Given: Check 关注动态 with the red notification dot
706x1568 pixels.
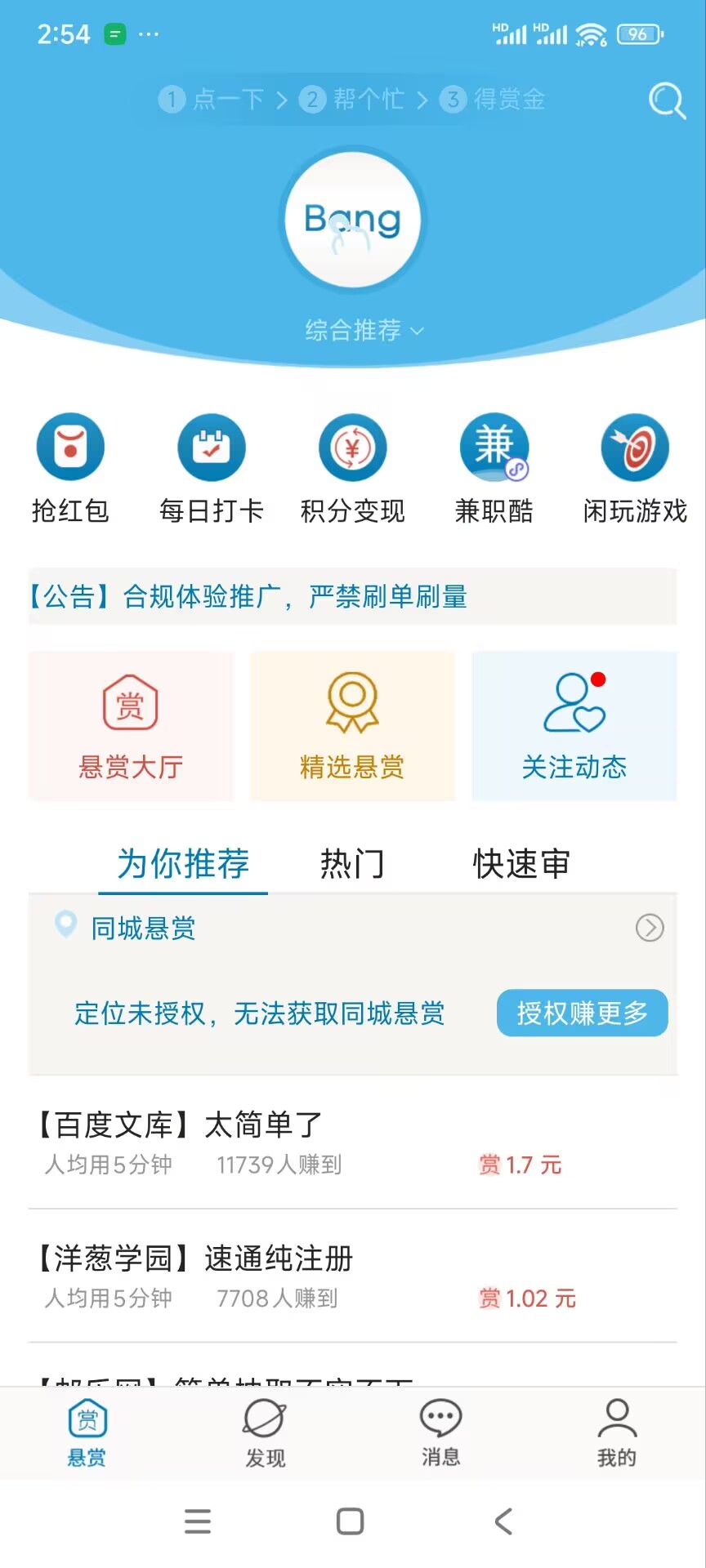Looking at the screenshot, I should (x=574, y=725).
